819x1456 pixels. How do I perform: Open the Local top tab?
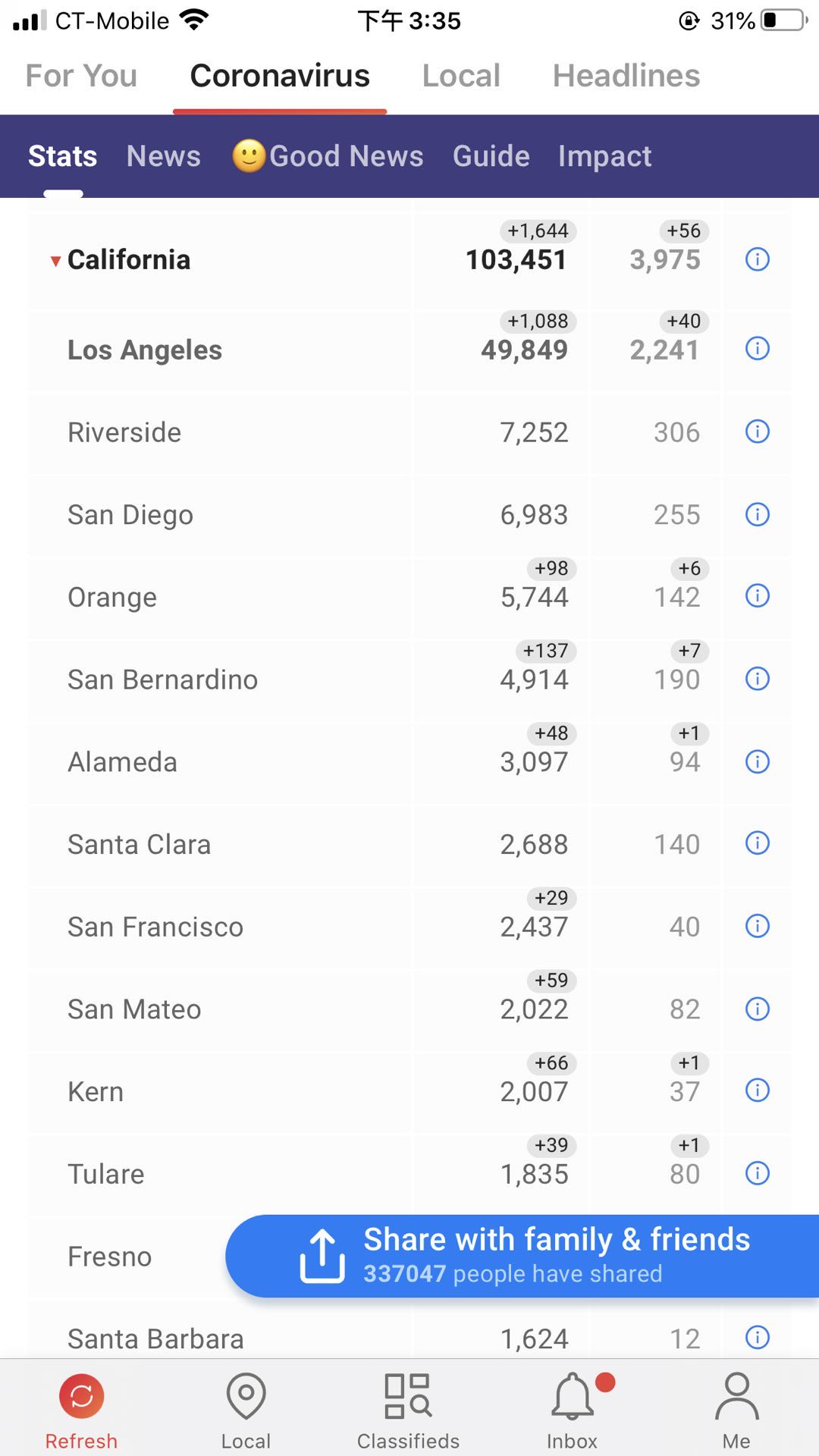(x=461, y=76)
